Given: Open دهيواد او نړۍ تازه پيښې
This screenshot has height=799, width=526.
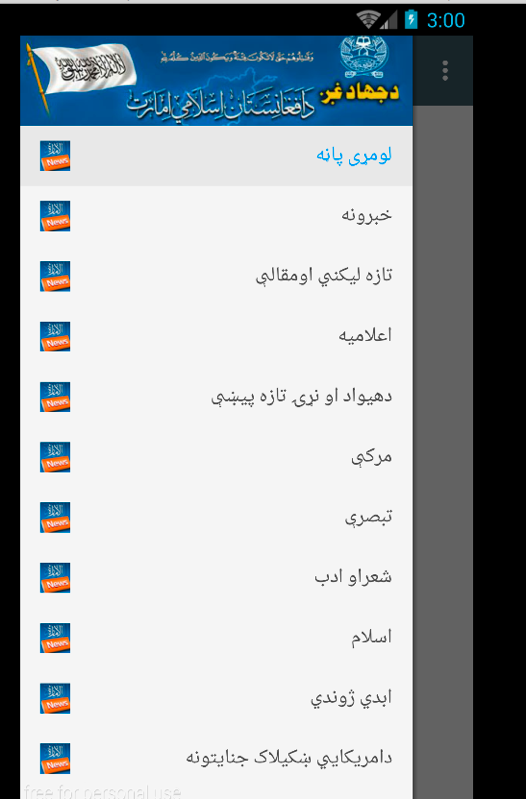Looking at the screenshot, I should click(x=216, y=397).
